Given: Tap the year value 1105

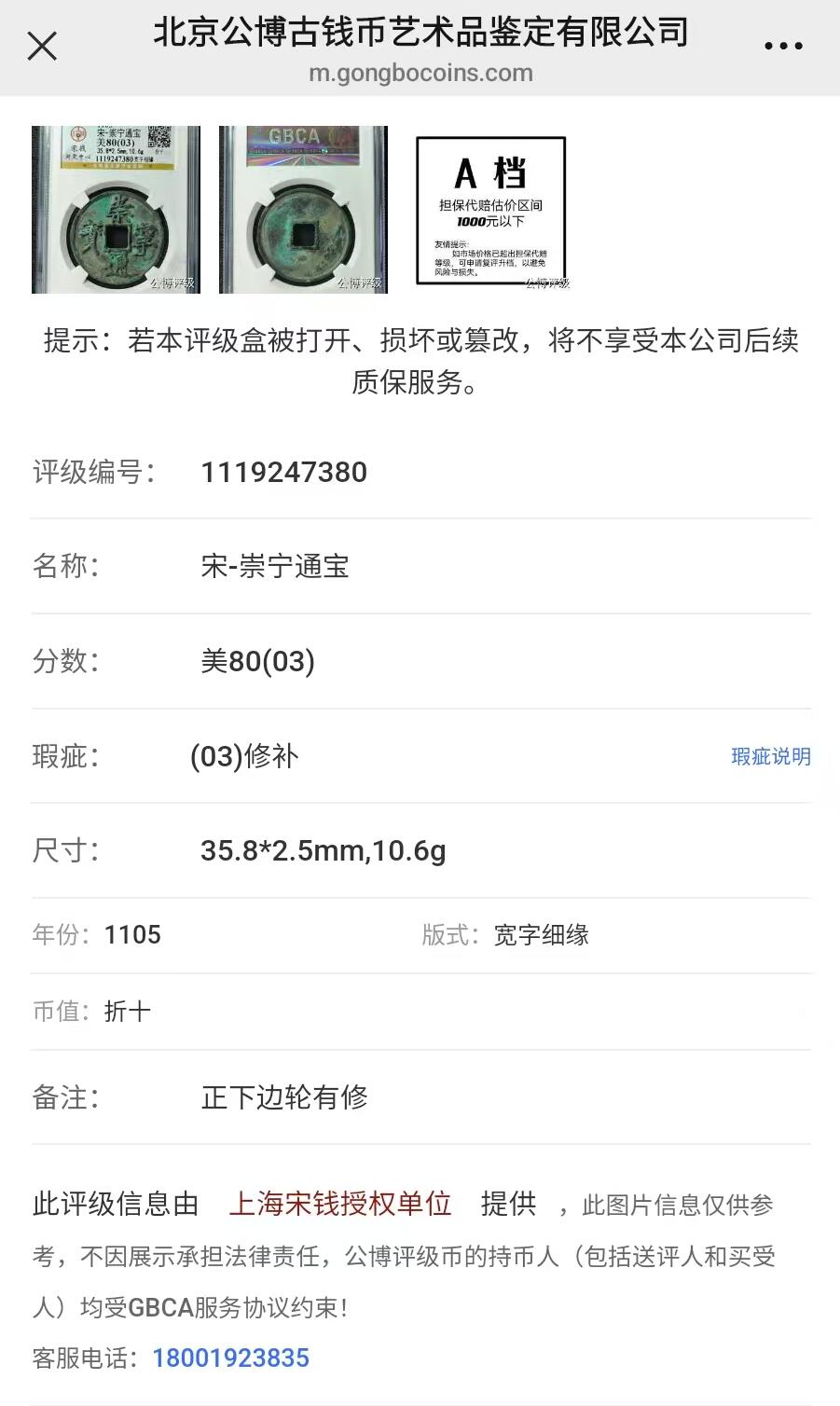Looking at the screenshot, I should 132,934.
